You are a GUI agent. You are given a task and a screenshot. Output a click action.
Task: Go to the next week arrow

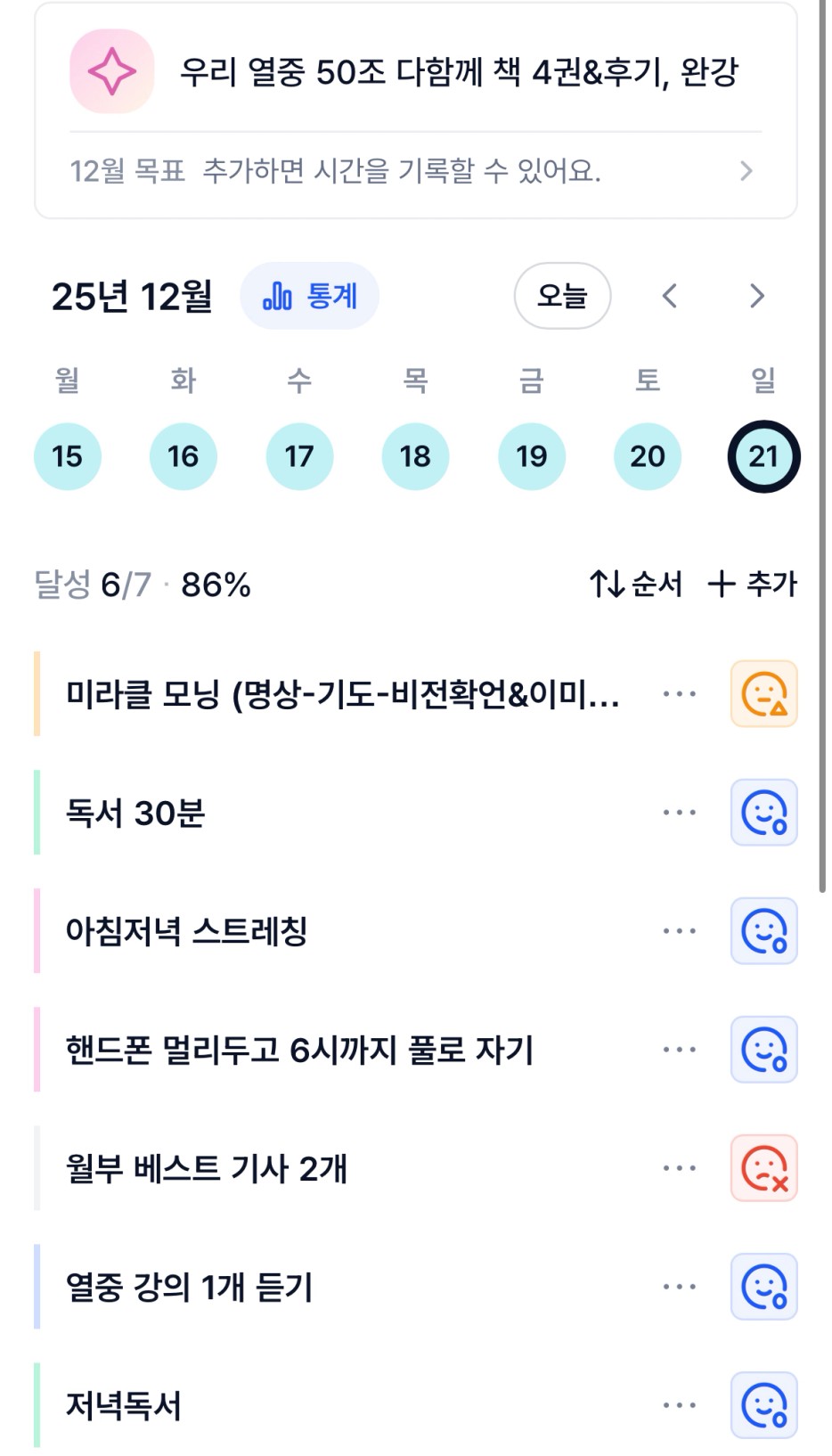[756, 296]
